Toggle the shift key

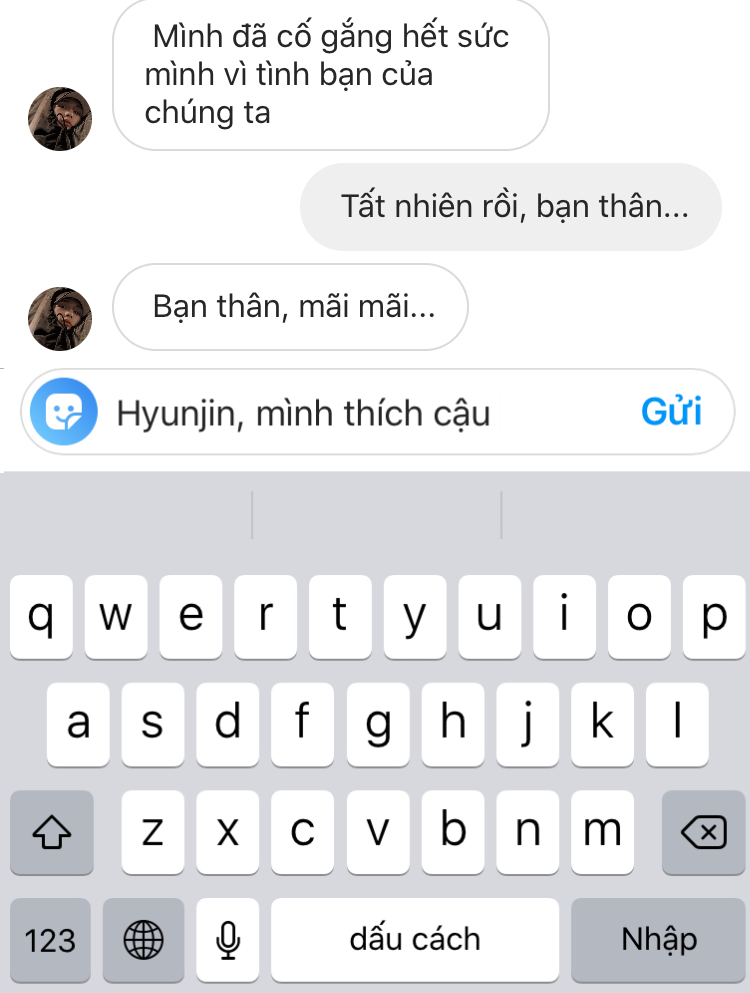click(52, 831)
